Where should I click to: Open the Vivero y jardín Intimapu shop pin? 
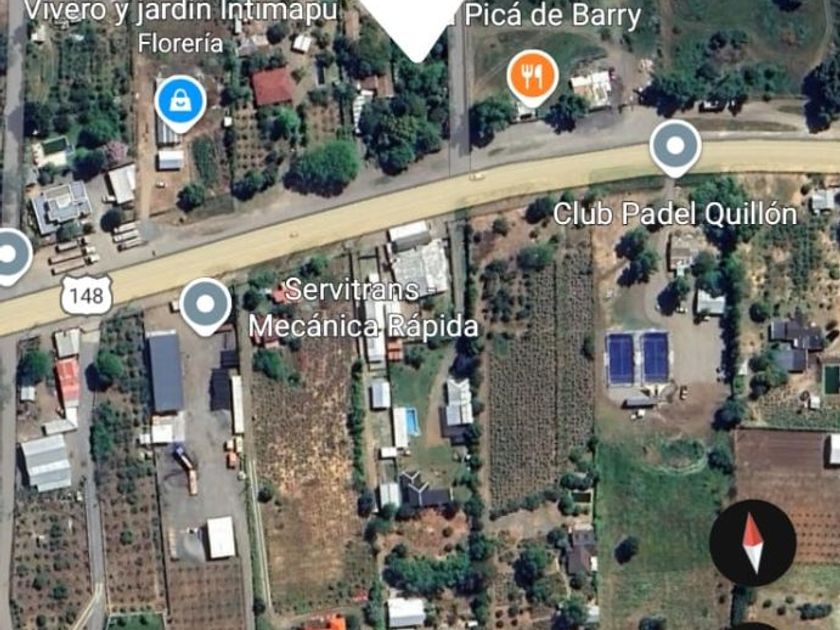(181, 101)
